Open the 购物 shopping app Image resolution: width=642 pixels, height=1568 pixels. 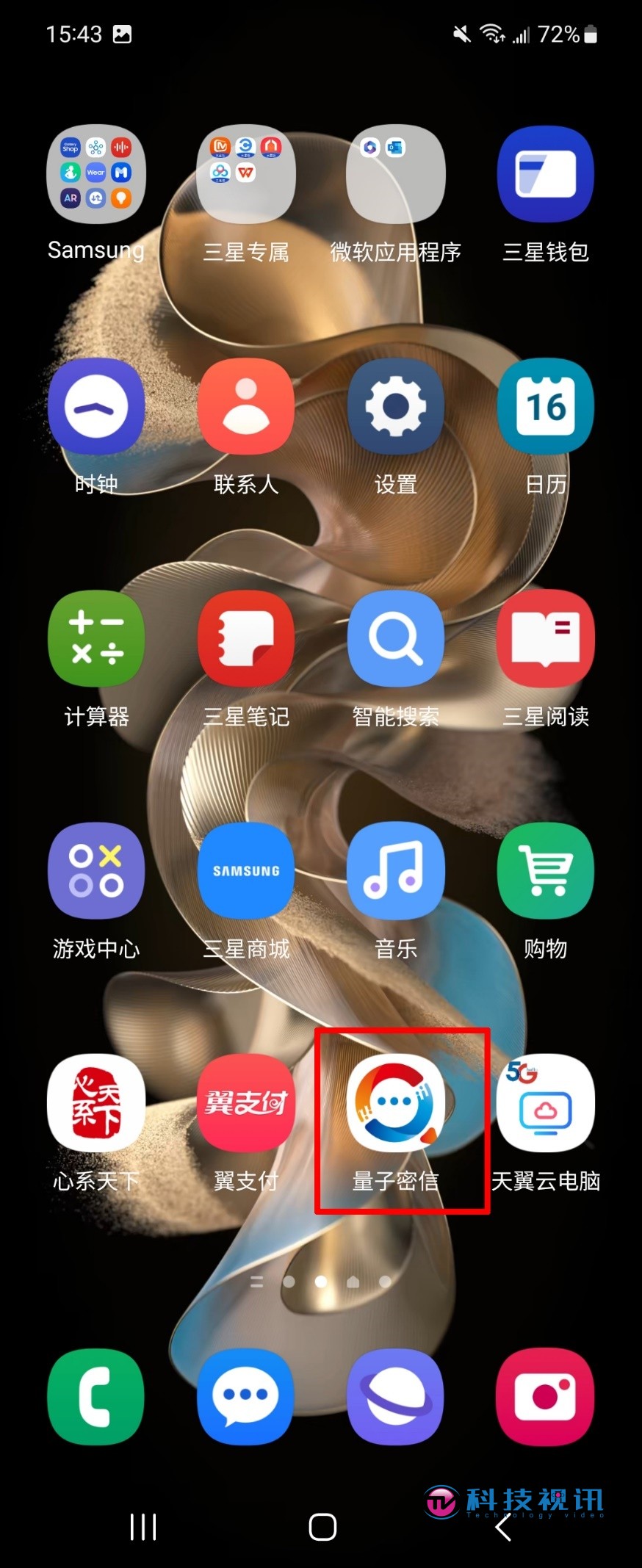tap(546, 870)
